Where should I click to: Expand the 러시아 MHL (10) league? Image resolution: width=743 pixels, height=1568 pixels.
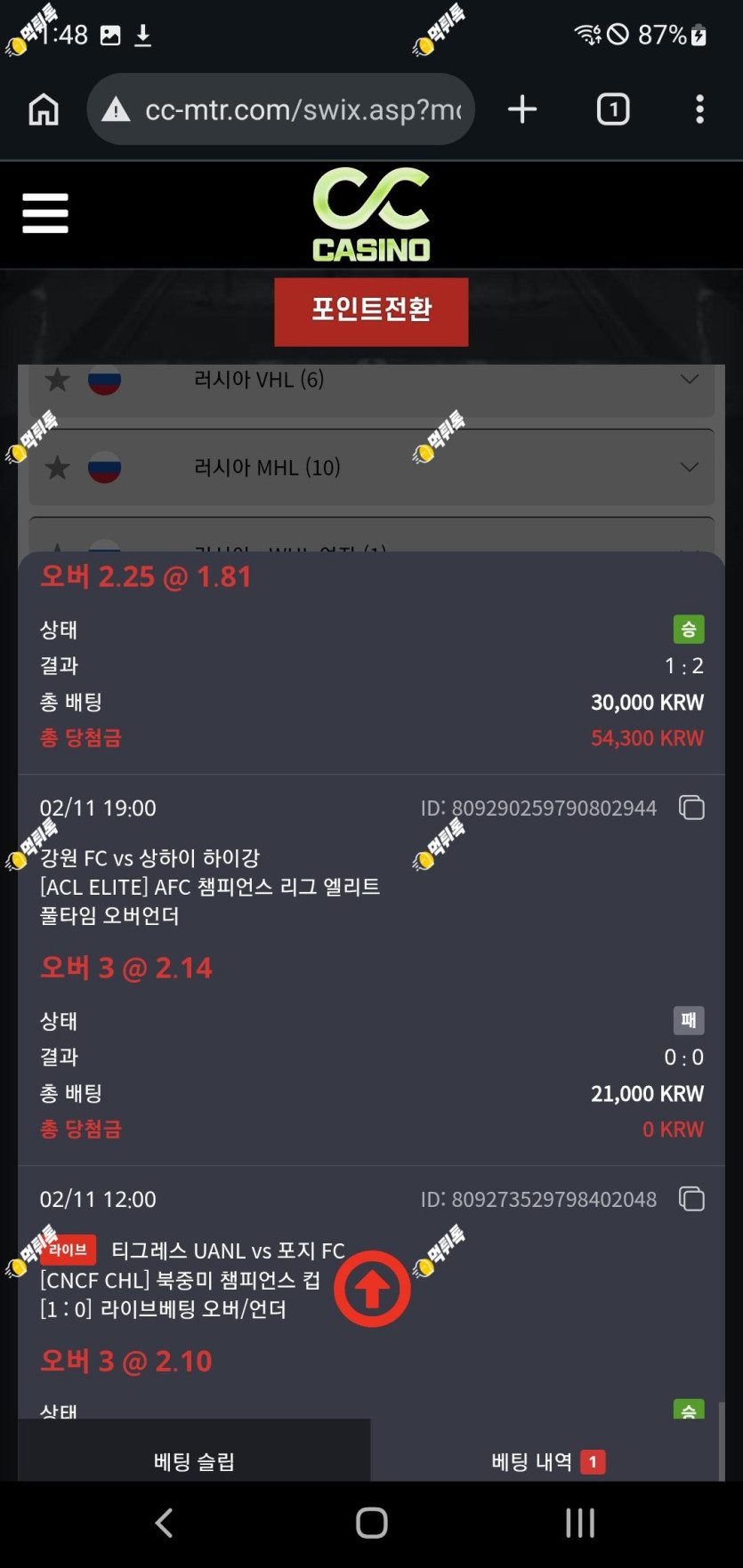point(372,467)
